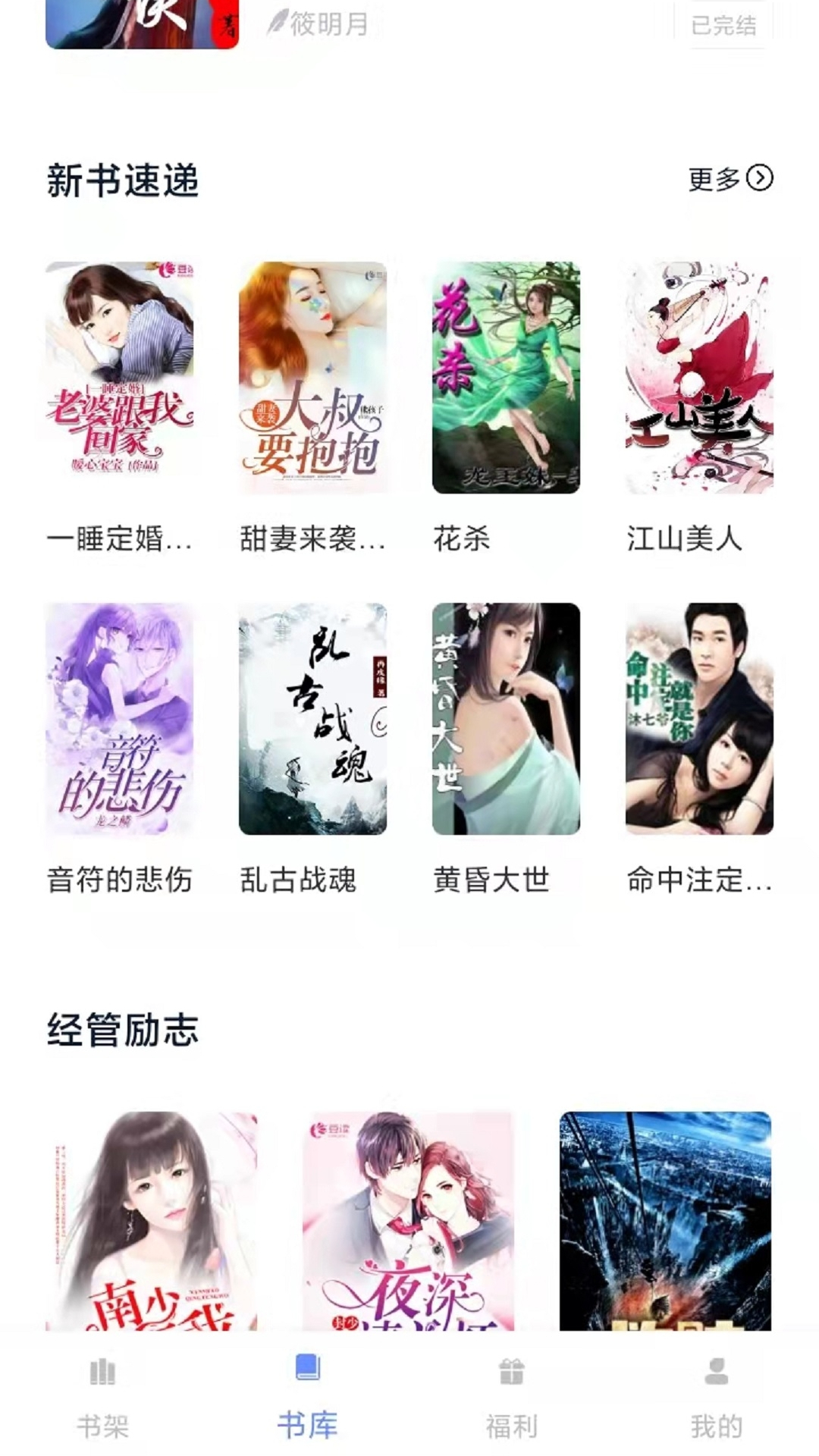Open the book 江山美人
Image resolution: width=819 pixels, height=1456 pixels.
[699, 378]
